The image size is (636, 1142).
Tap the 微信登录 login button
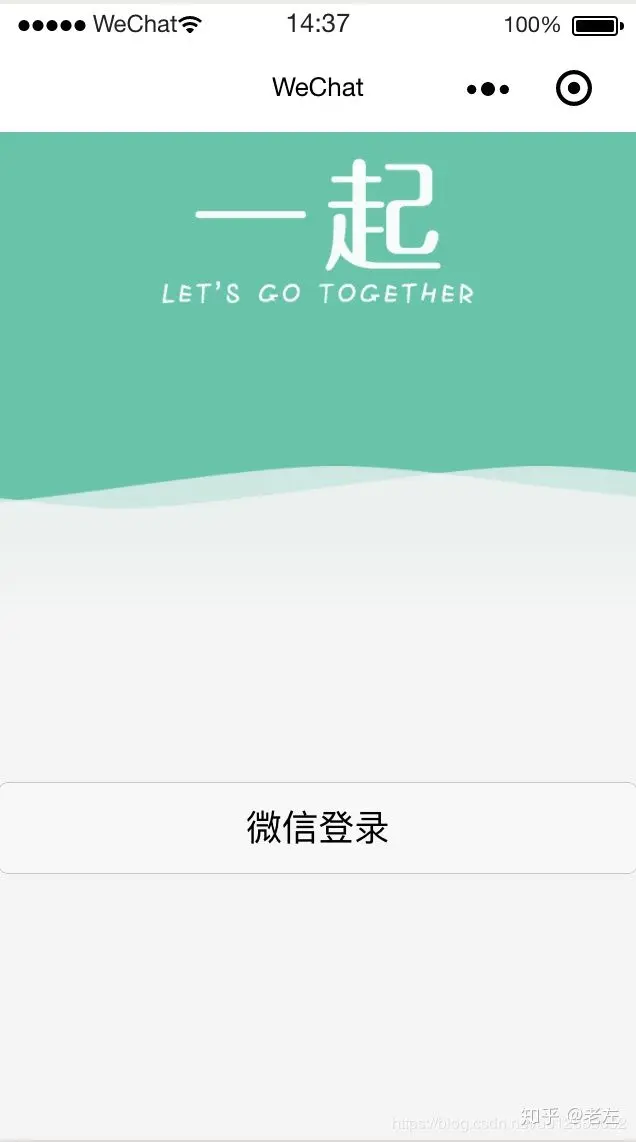pos(317,828)
